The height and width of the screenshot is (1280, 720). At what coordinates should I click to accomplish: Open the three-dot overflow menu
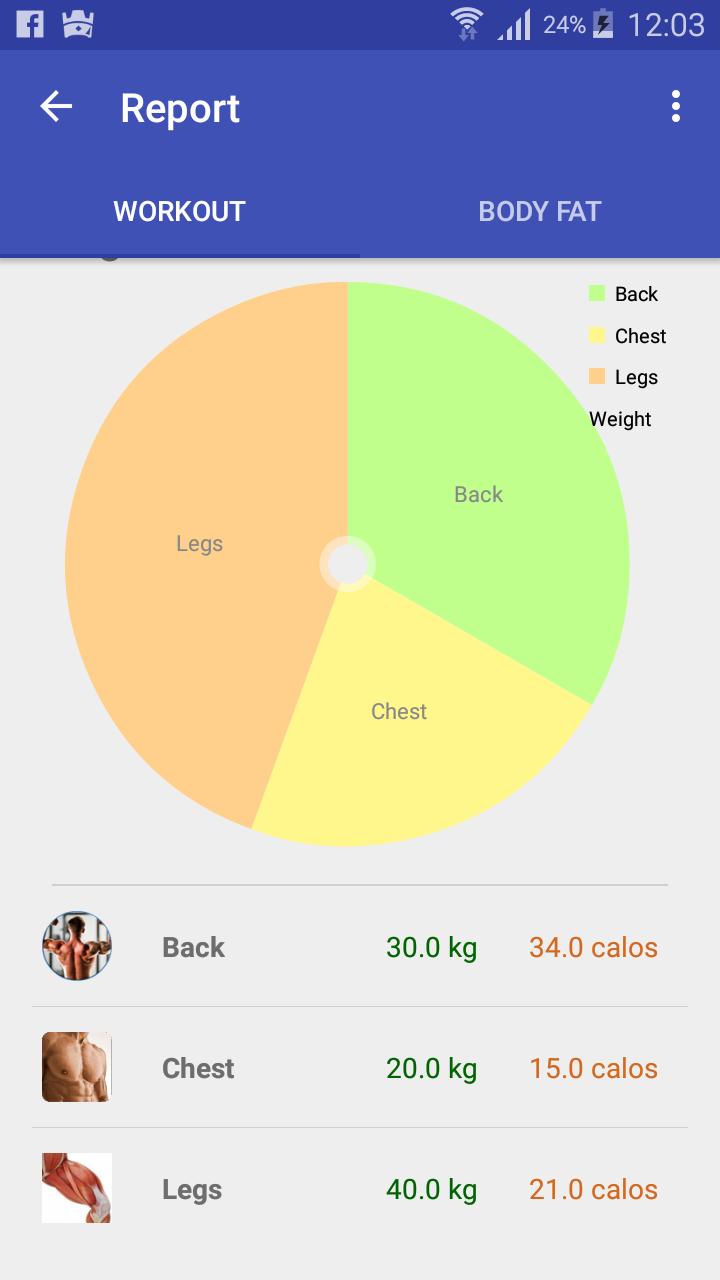coord(676,107)
